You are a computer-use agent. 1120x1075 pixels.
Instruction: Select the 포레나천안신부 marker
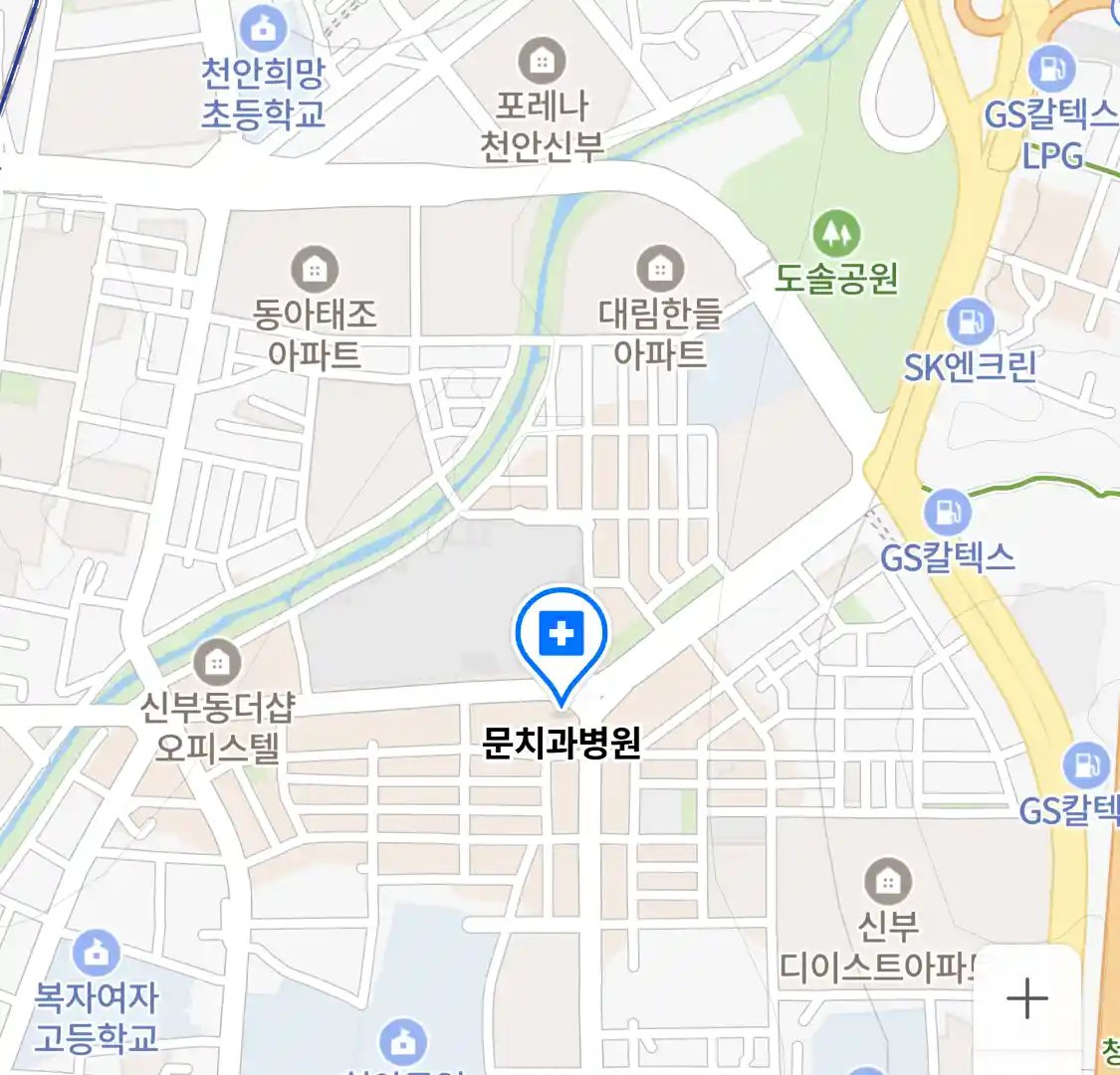pyautogui.click(x=542, y=62)
